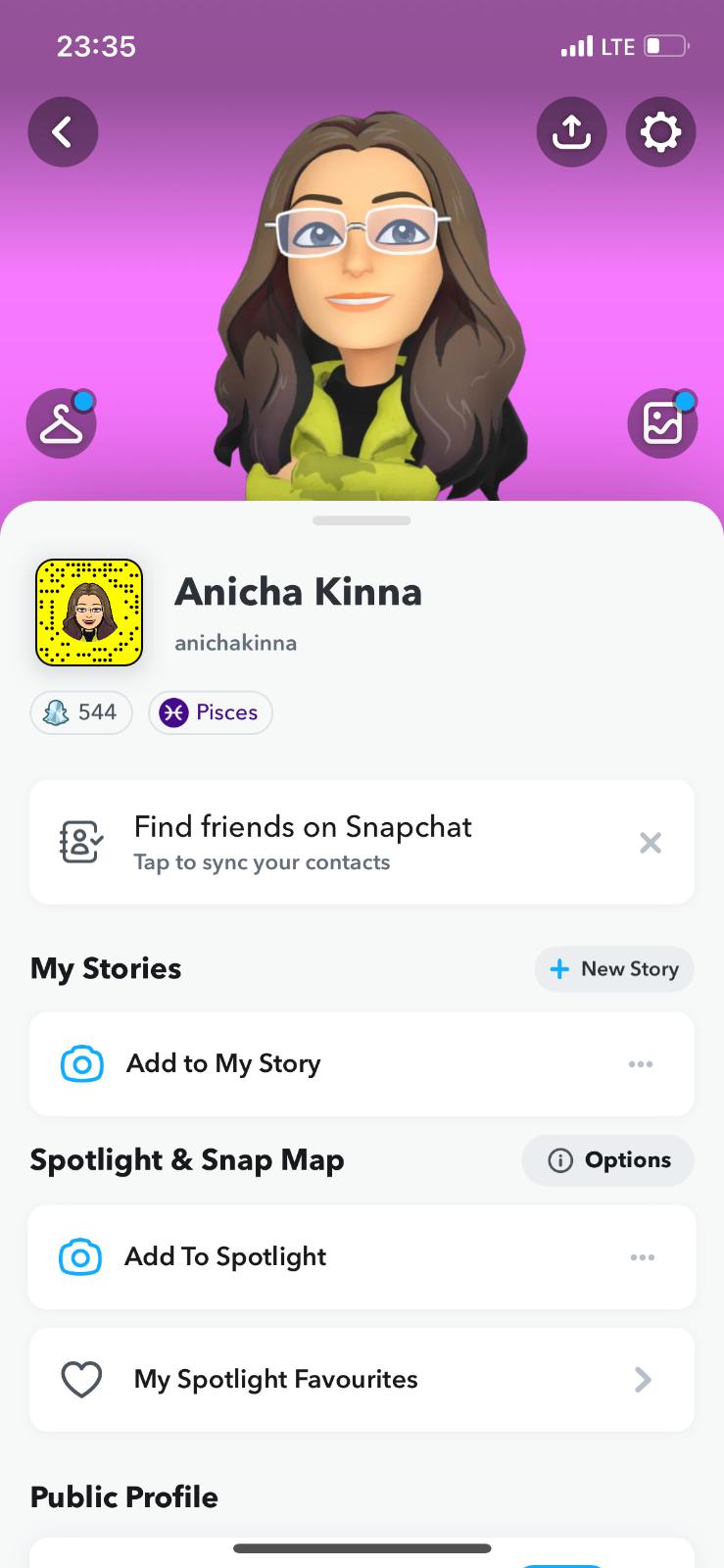Open the Snapcode next to Anicha Kinna

pos(89,612)
